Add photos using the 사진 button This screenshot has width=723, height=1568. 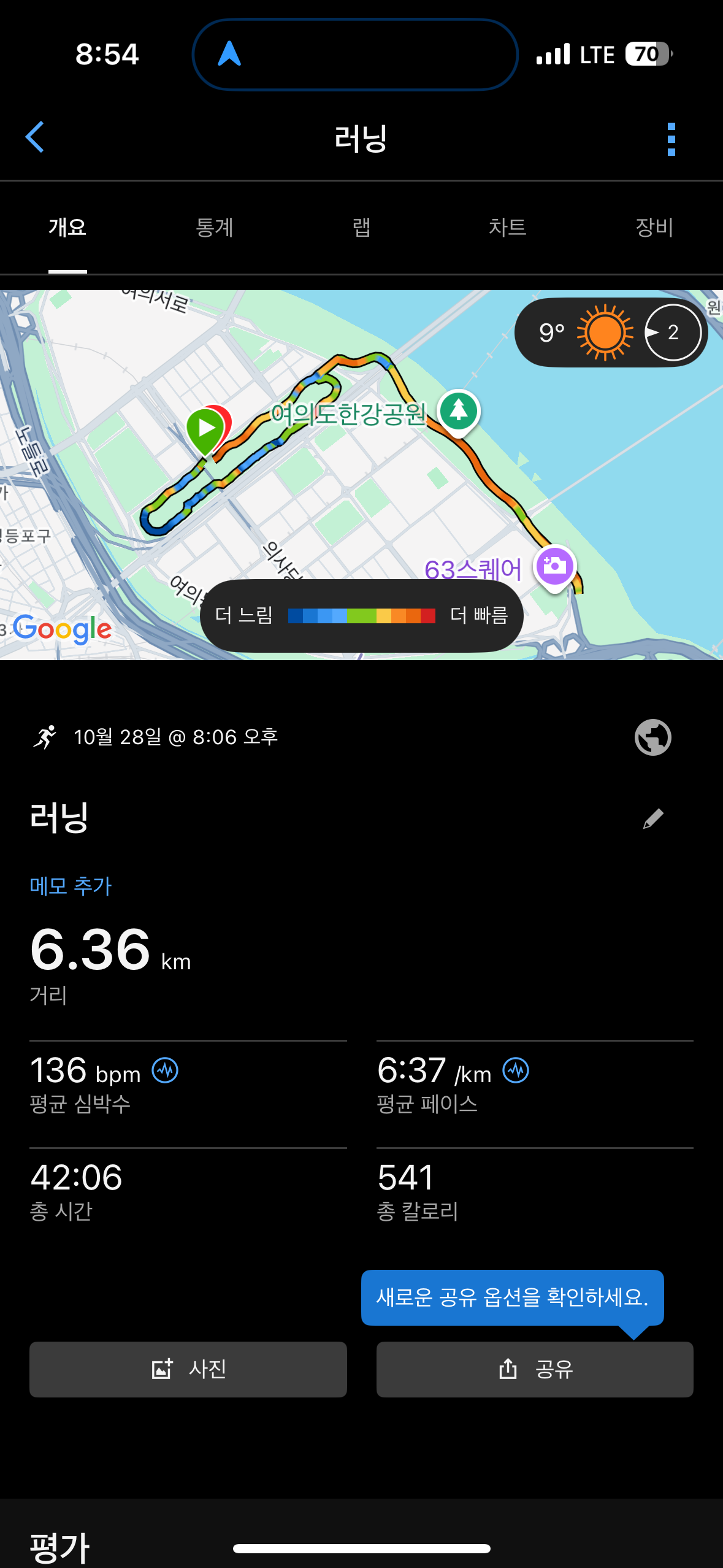[188, 1369]
